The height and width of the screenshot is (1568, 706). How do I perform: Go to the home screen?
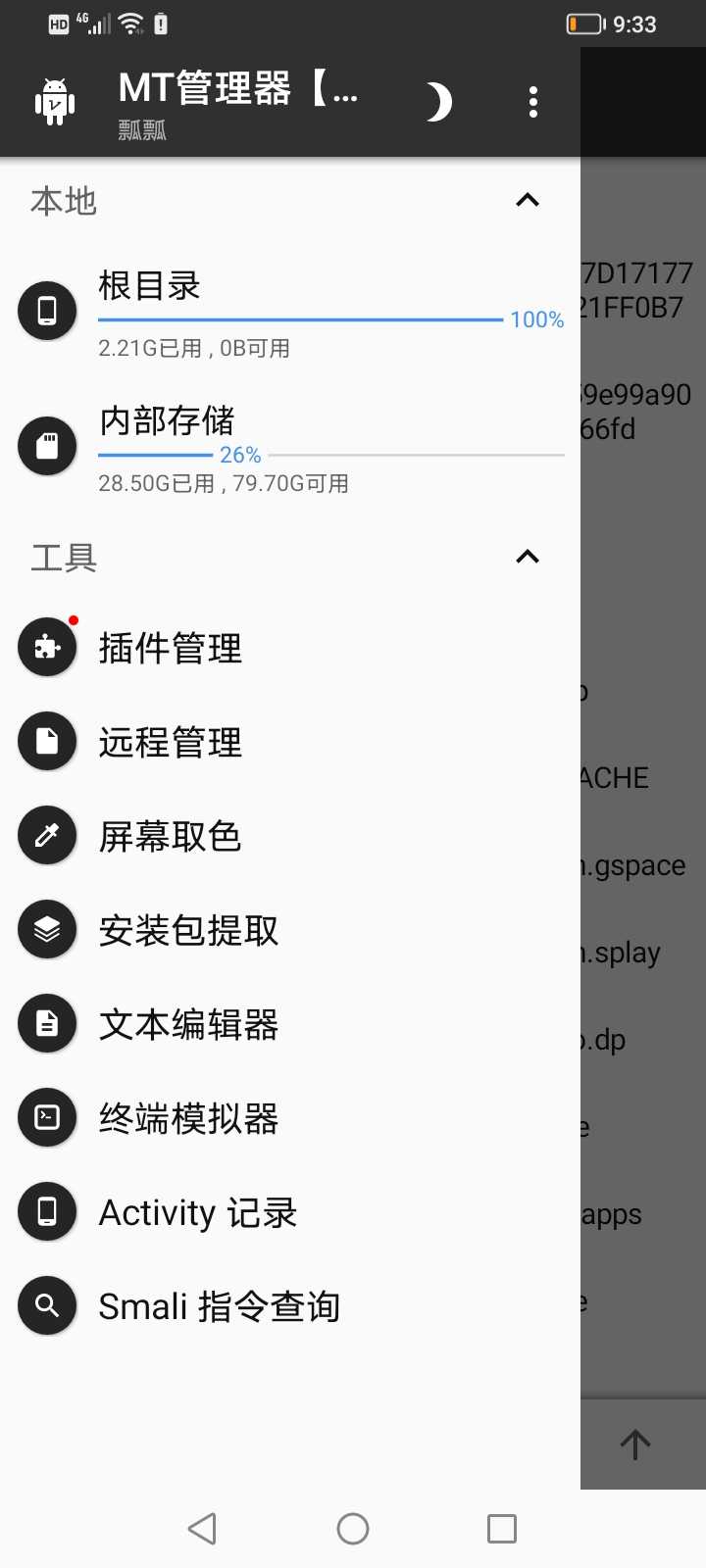tap(353, 1528)
